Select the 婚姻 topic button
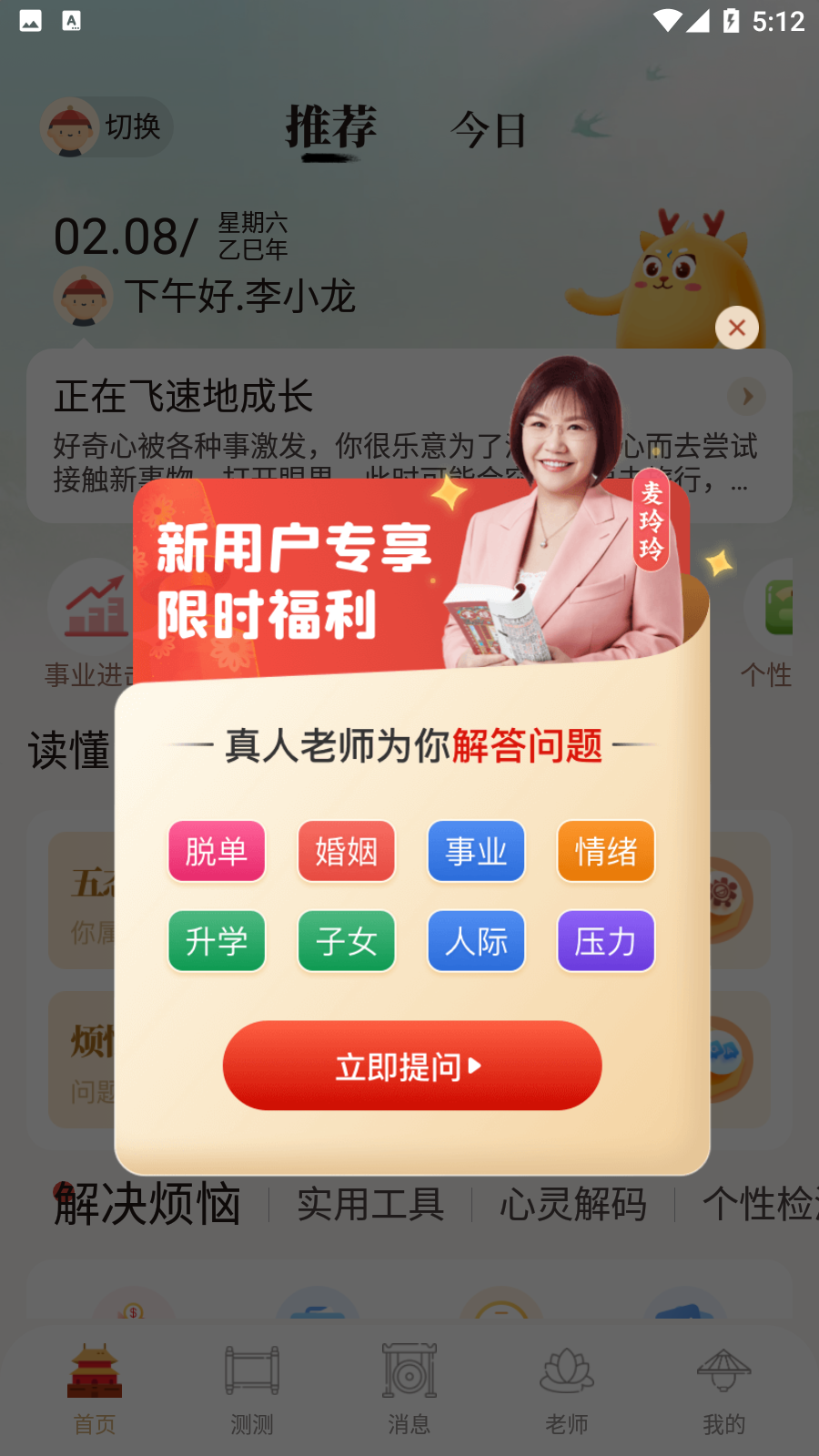 [346, 851]
